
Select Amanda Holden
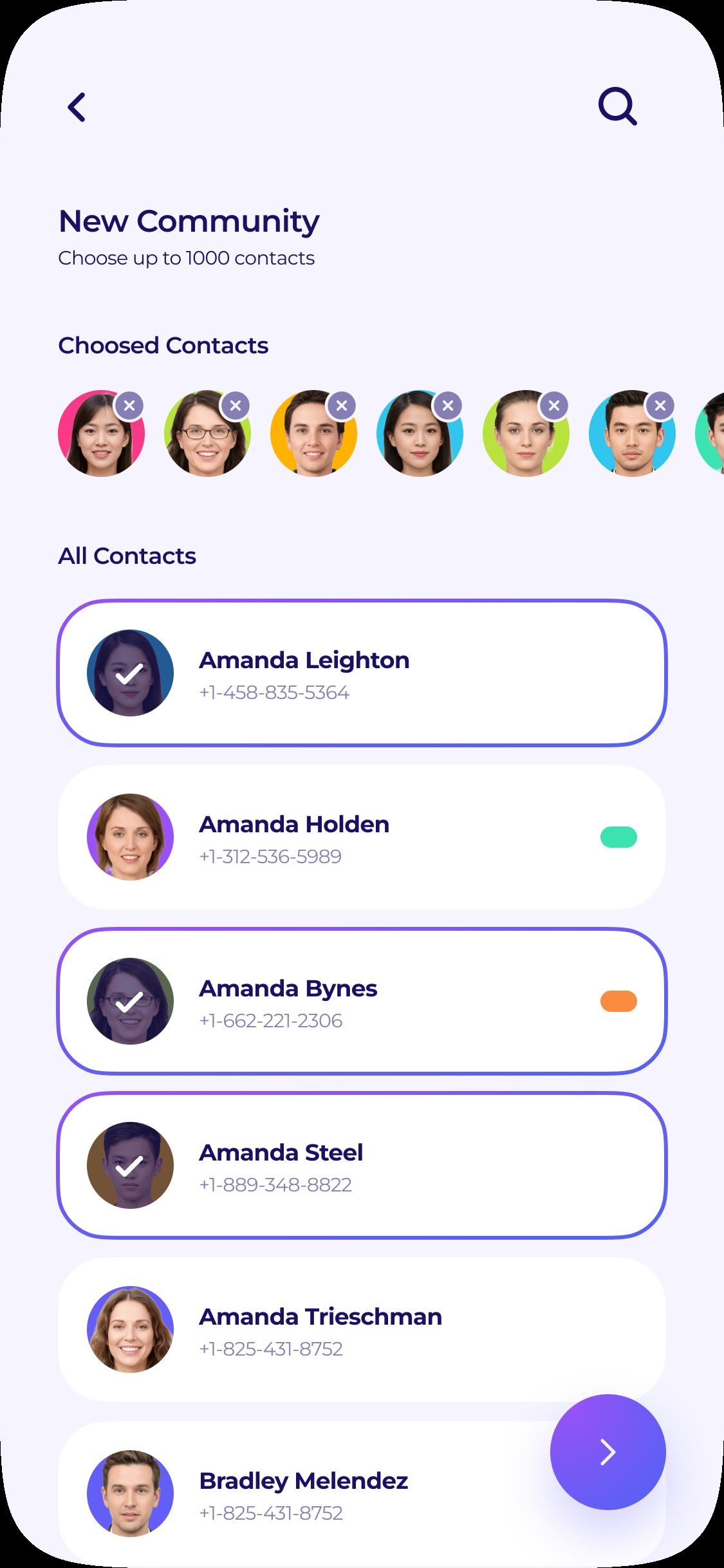(x=362, y=837)
